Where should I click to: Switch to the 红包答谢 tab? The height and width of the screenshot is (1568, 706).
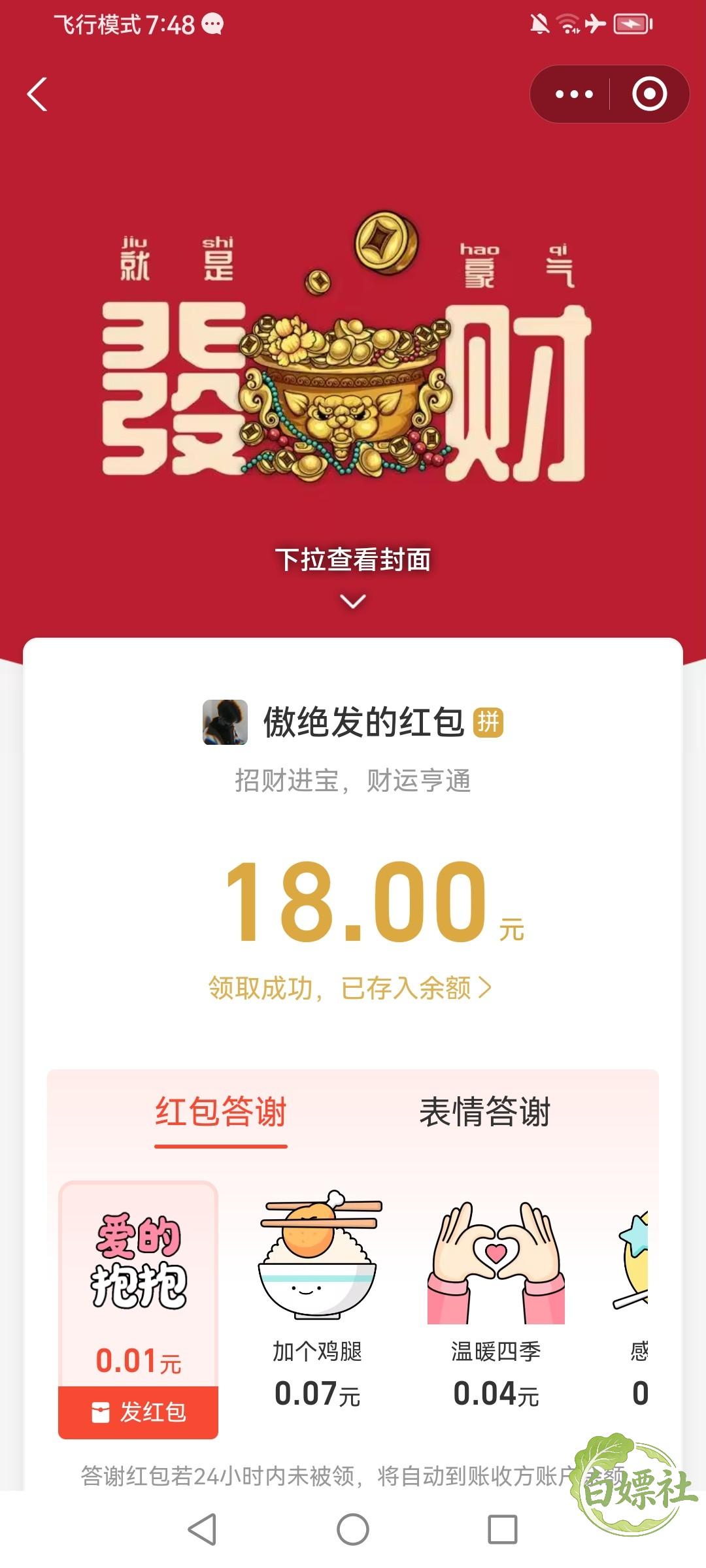(x=221, y=1111)
